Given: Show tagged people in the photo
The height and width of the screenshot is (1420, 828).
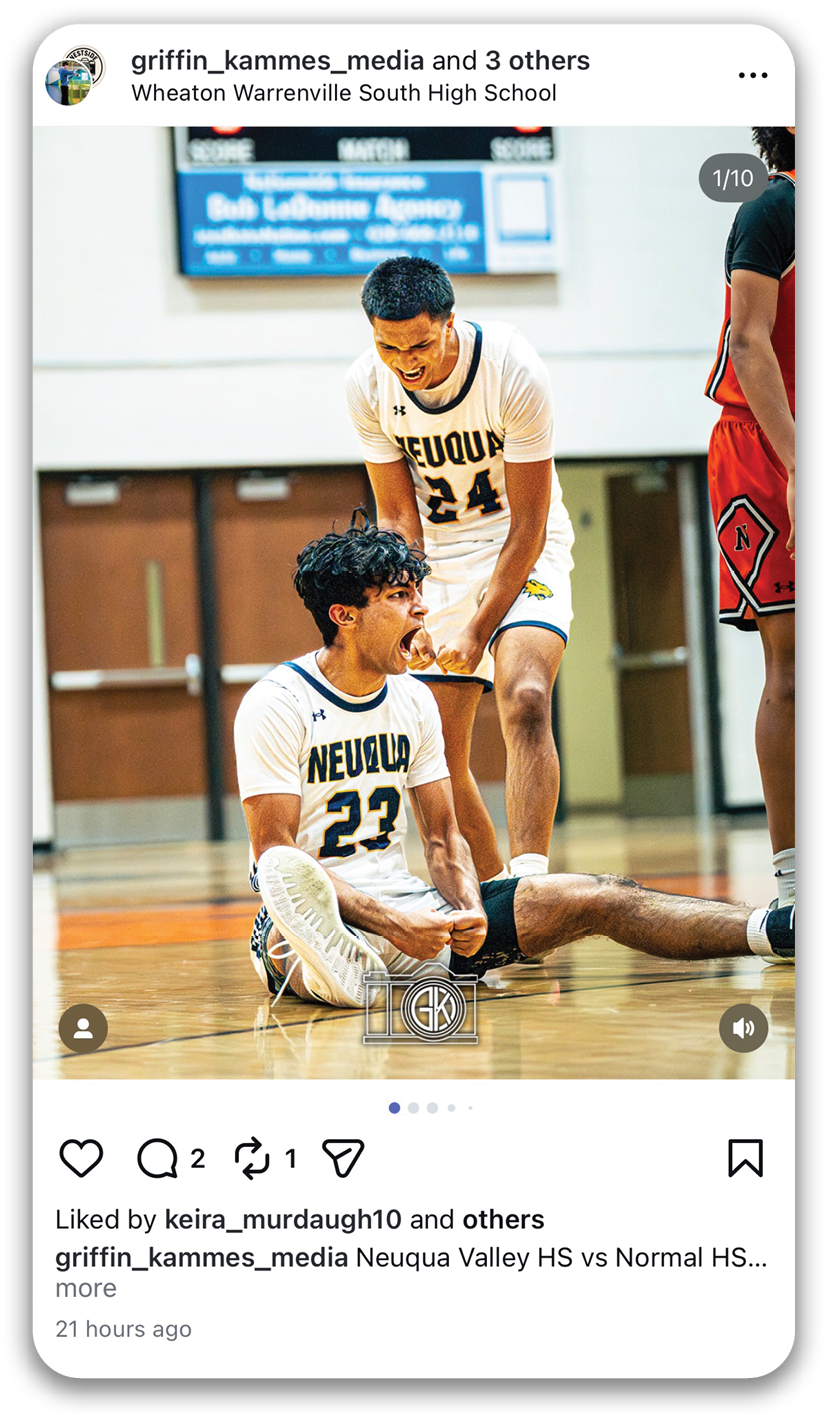Looking at the screenshot, I should point(83,1028).
